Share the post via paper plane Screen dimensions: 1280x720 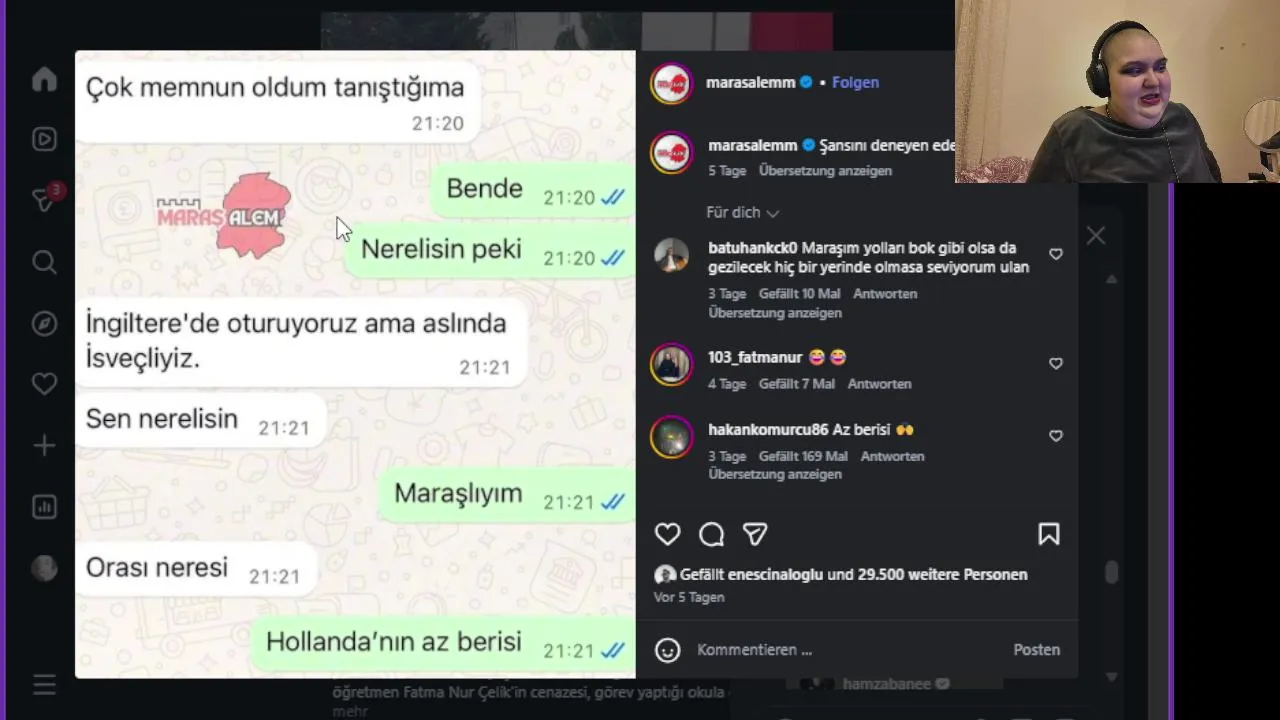click(x=755, y=534)
